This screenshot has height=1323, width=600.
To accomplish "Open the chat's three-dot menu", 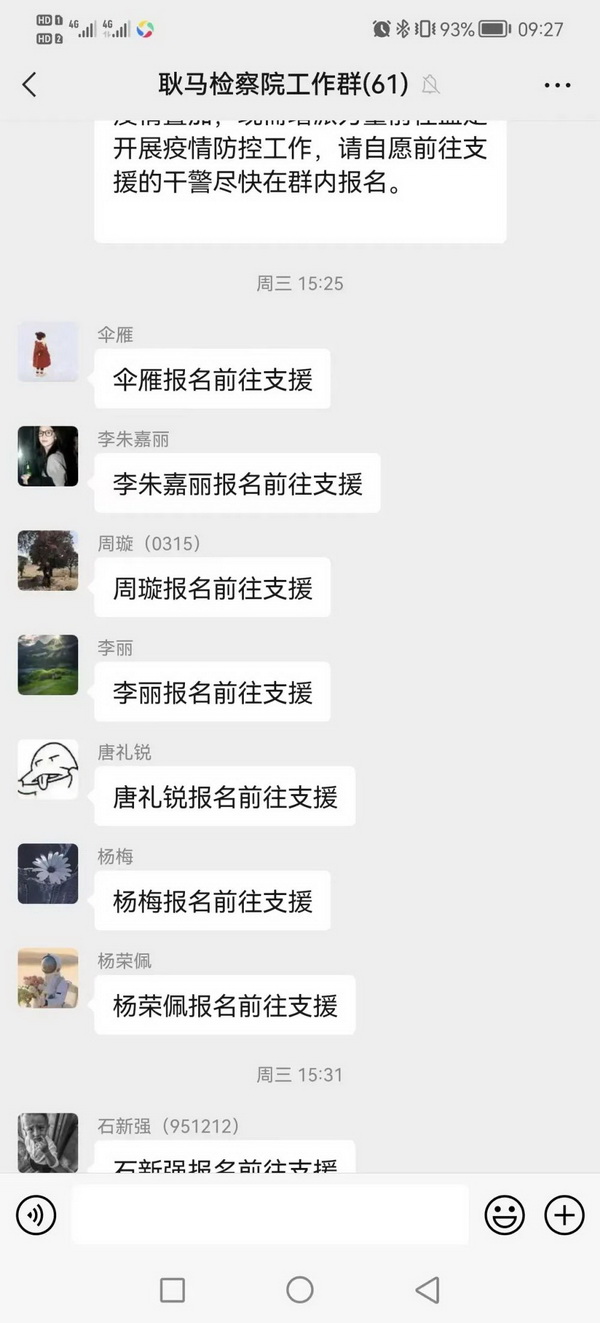I will click(557, 85).
